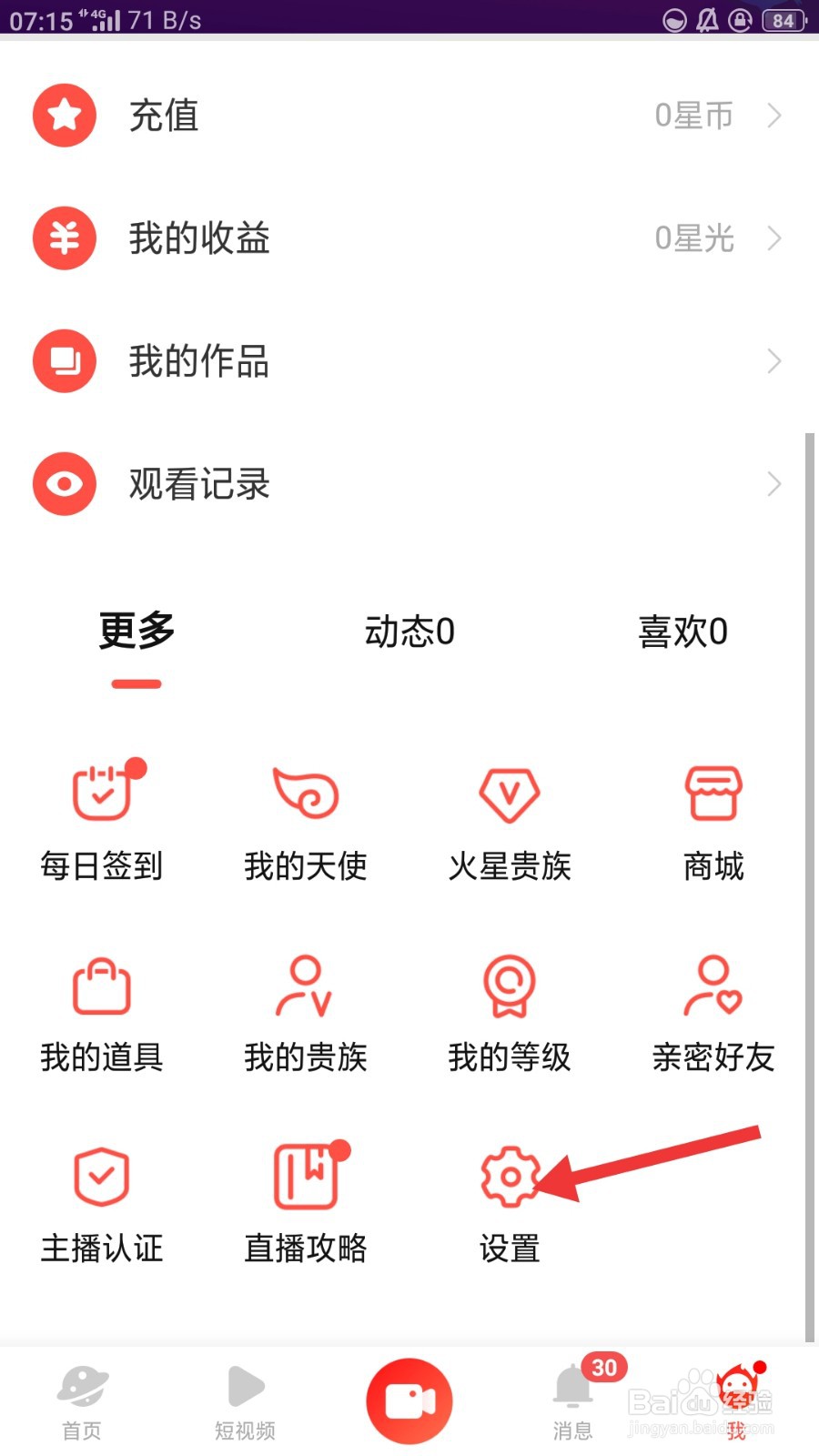Switch to the 动态0 tab

[x=409, y=632]
